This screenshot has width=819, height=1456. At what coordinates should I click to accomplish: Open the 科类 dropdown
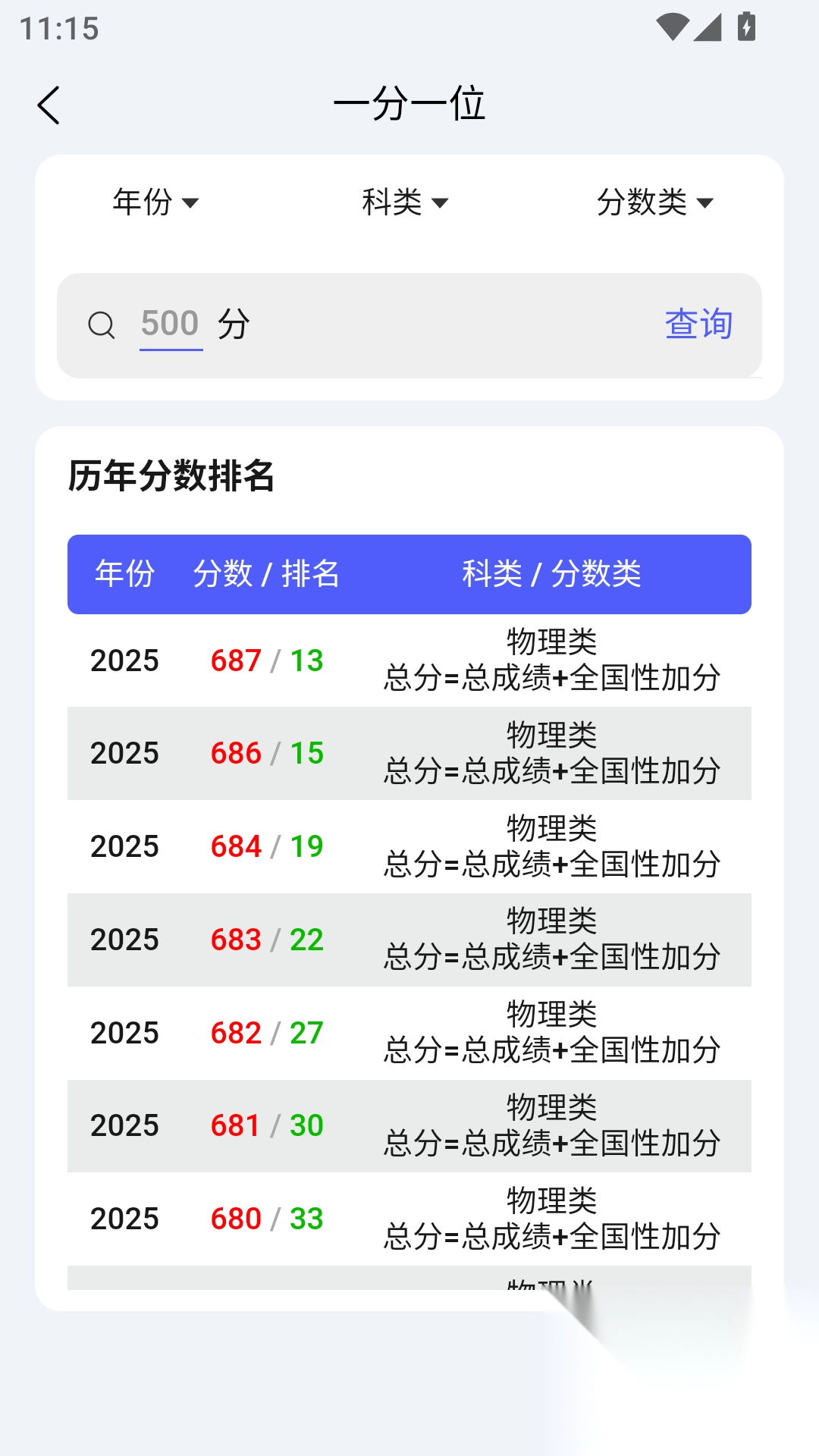[403, 202]
